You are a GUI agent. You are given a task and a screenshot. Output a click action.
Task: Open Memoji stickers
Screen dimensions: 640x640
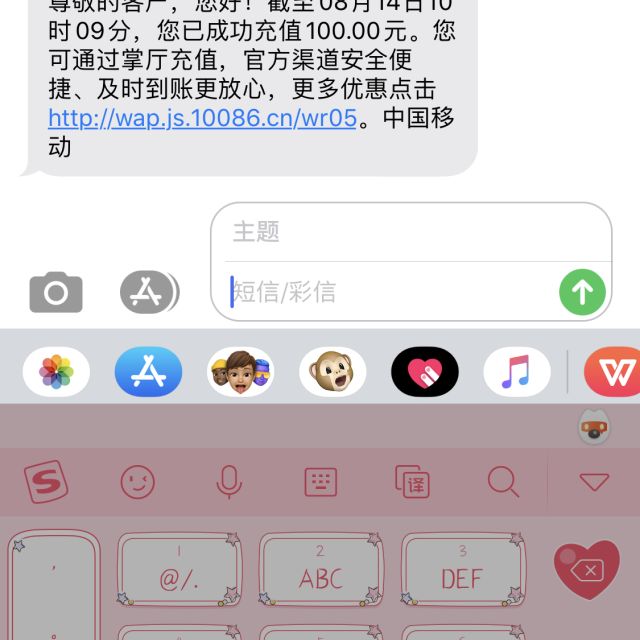pos(240,374)
